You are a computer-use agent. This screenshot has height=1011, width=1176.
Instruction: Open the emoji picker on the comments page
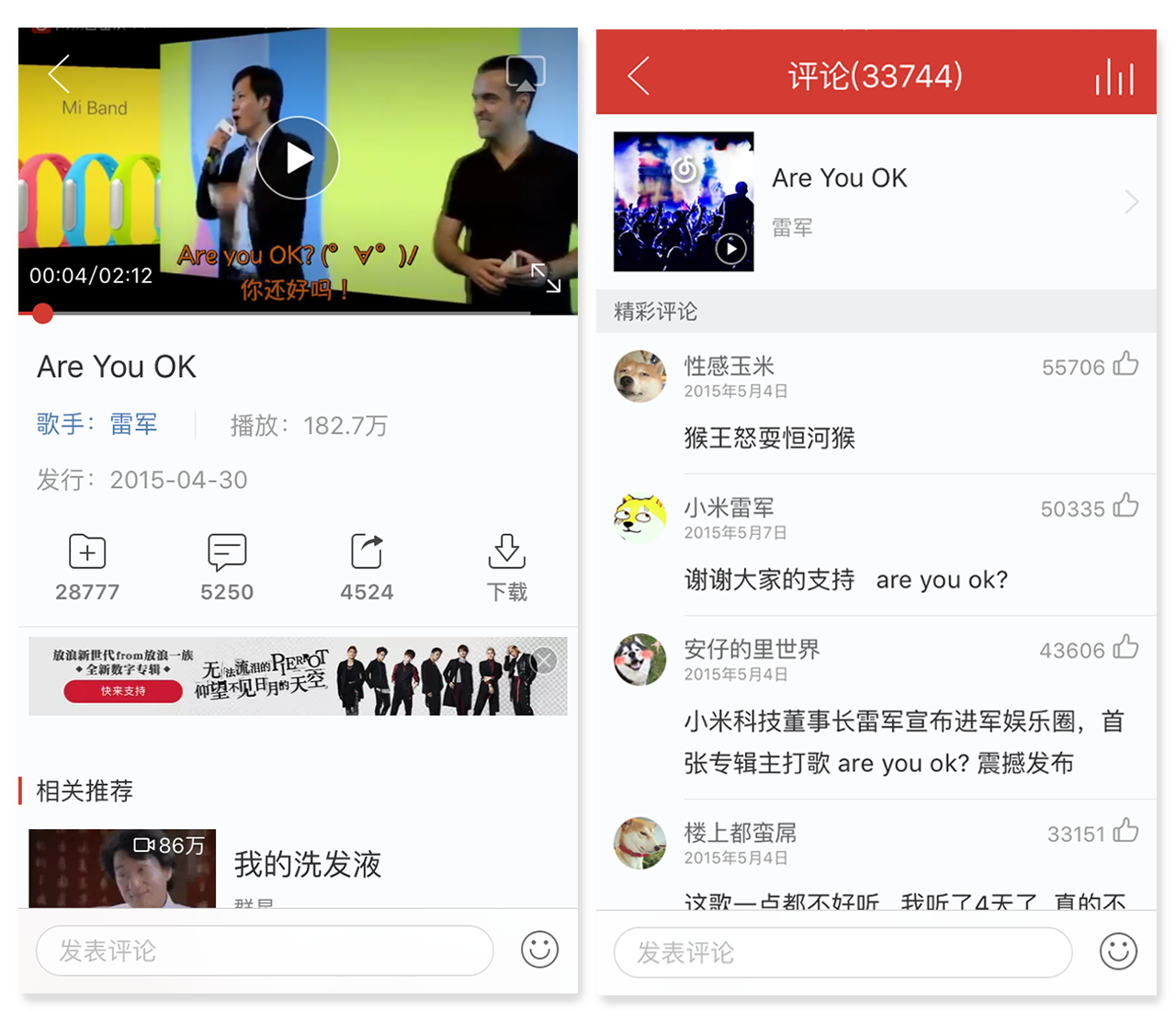pos(1117,951)
